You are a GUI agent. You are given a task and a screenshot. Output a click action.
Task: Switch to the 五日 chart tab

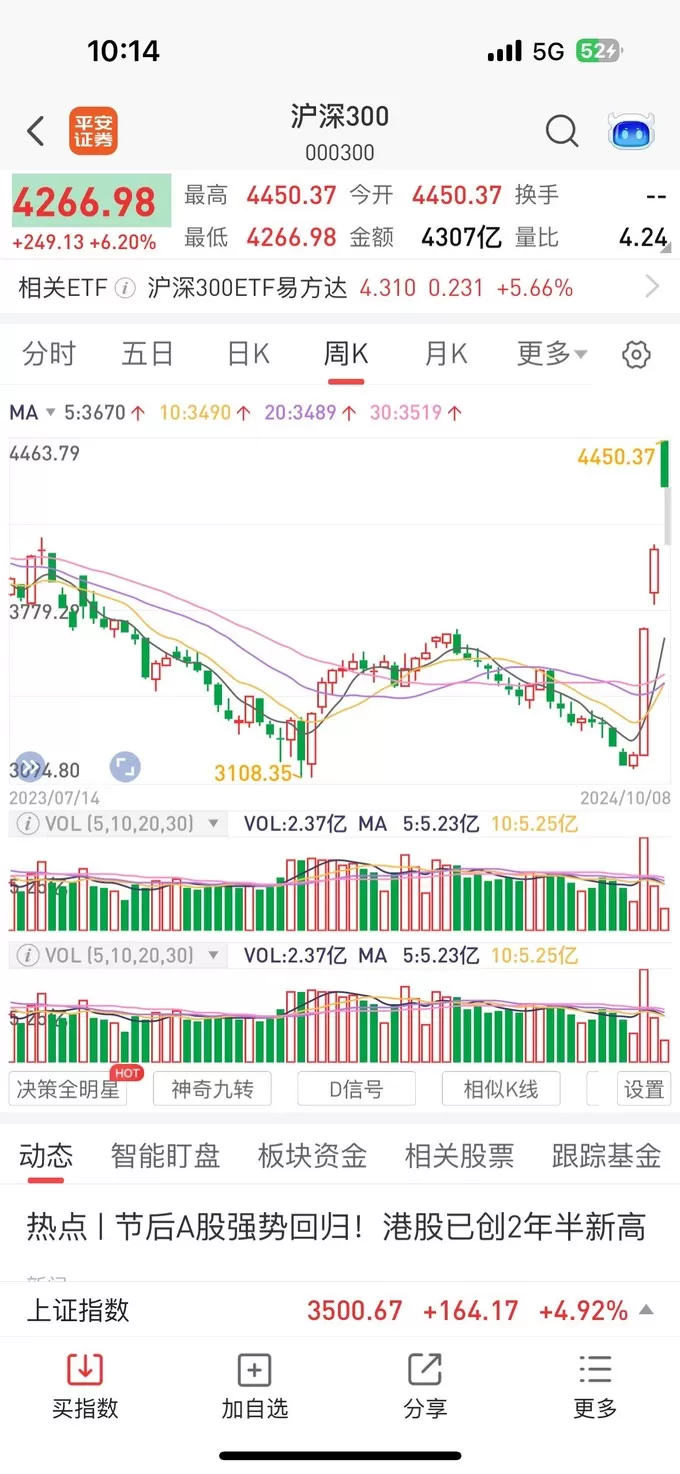pos(147,353)
